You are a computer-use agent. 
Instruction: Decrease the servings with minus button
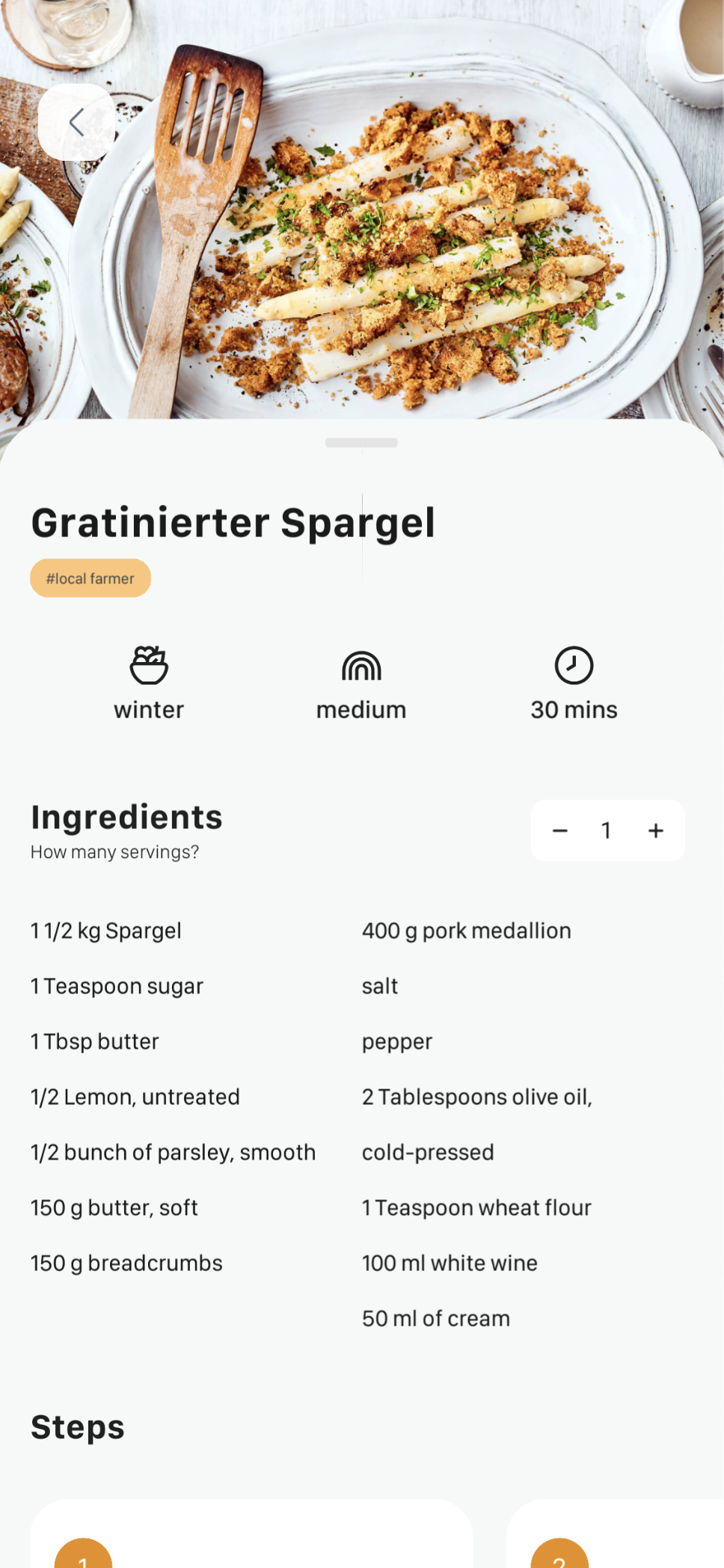[x=560, y=830]
